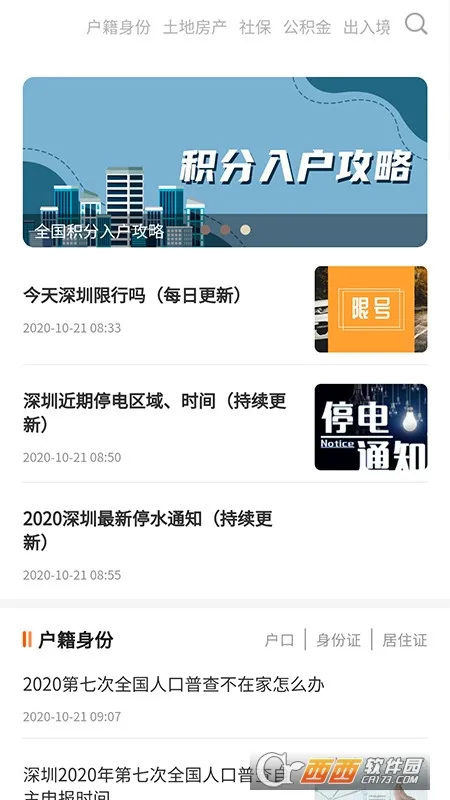Open the search magnifier icon
This screenshot has width=450, height=800.
416,23
